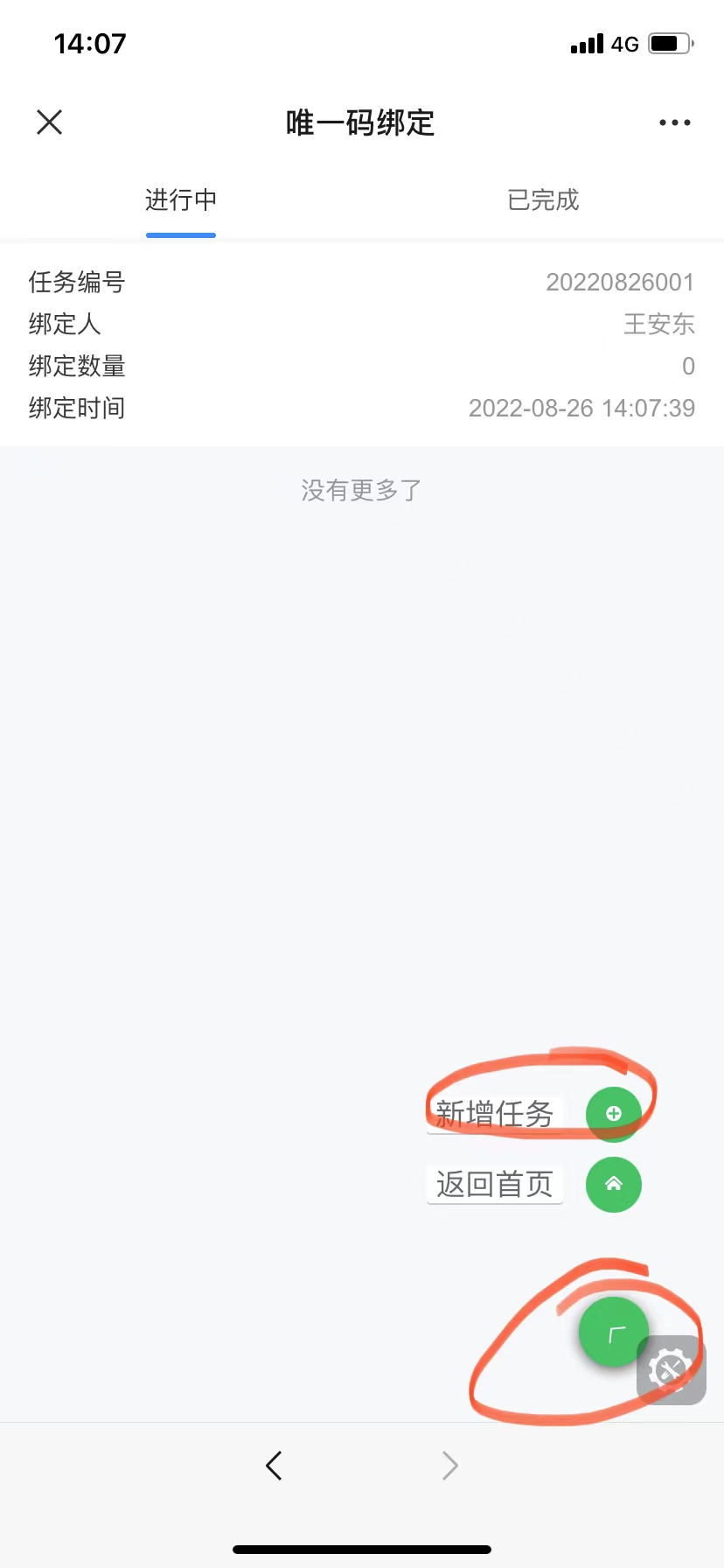Open task 20220826001 details
This screenshot has height=1568, width=724.
coord(362,345)
